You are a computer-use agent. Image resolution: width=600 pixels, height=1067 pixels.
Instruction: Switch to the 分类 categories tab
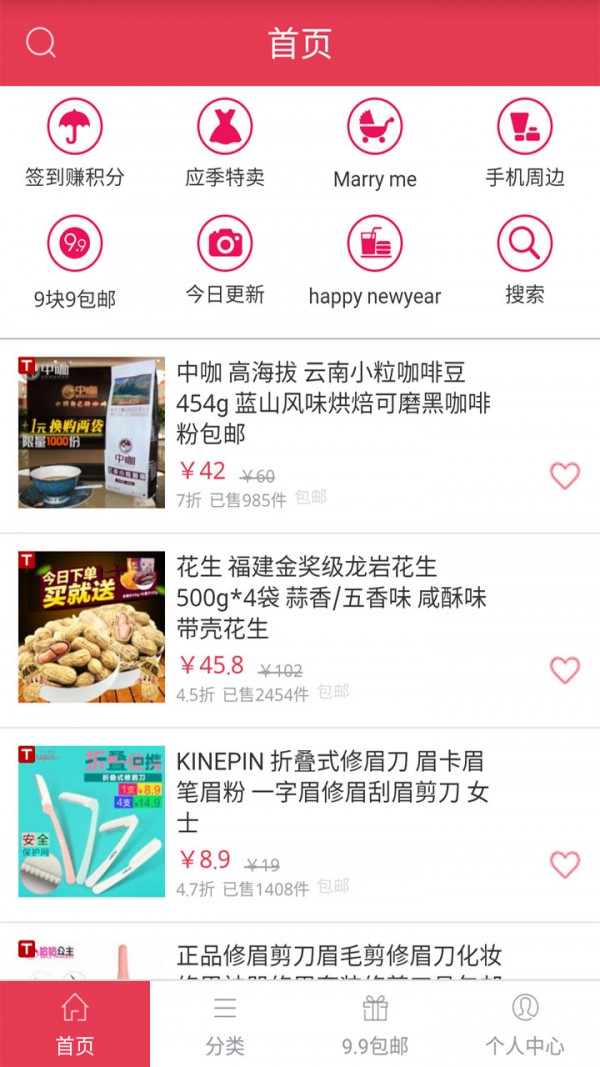point(225,1024)
